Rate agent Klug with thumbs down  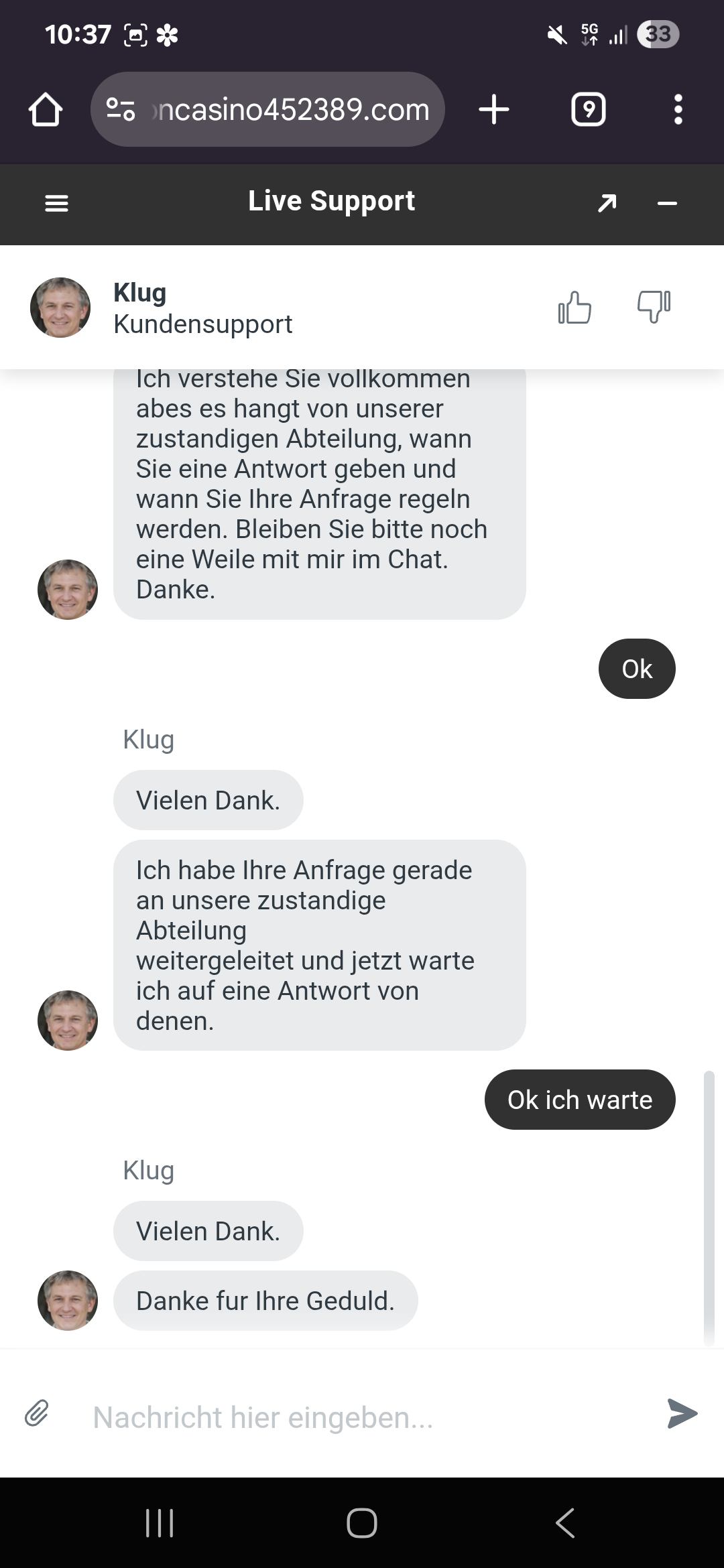pos(654,307)
